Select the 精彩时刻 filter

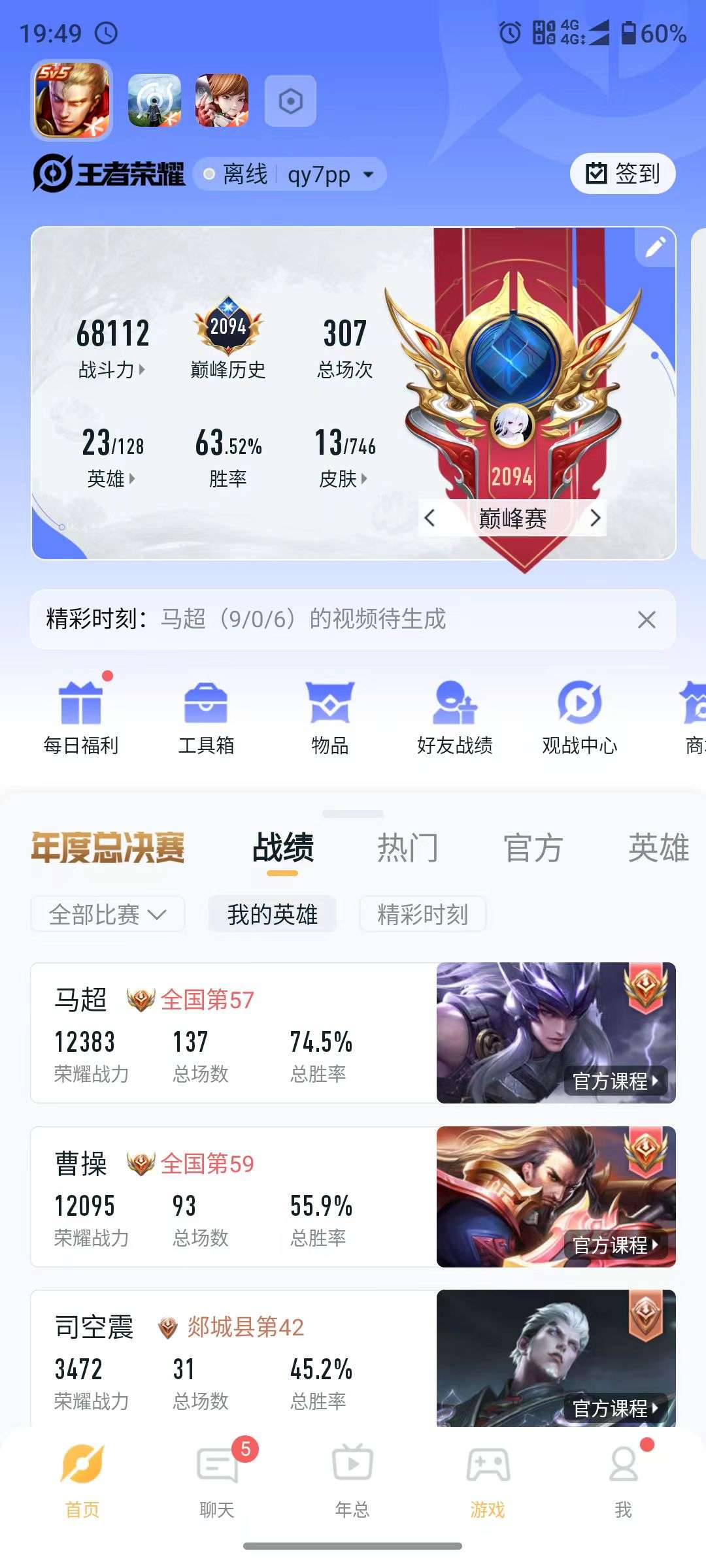(422, 914)
